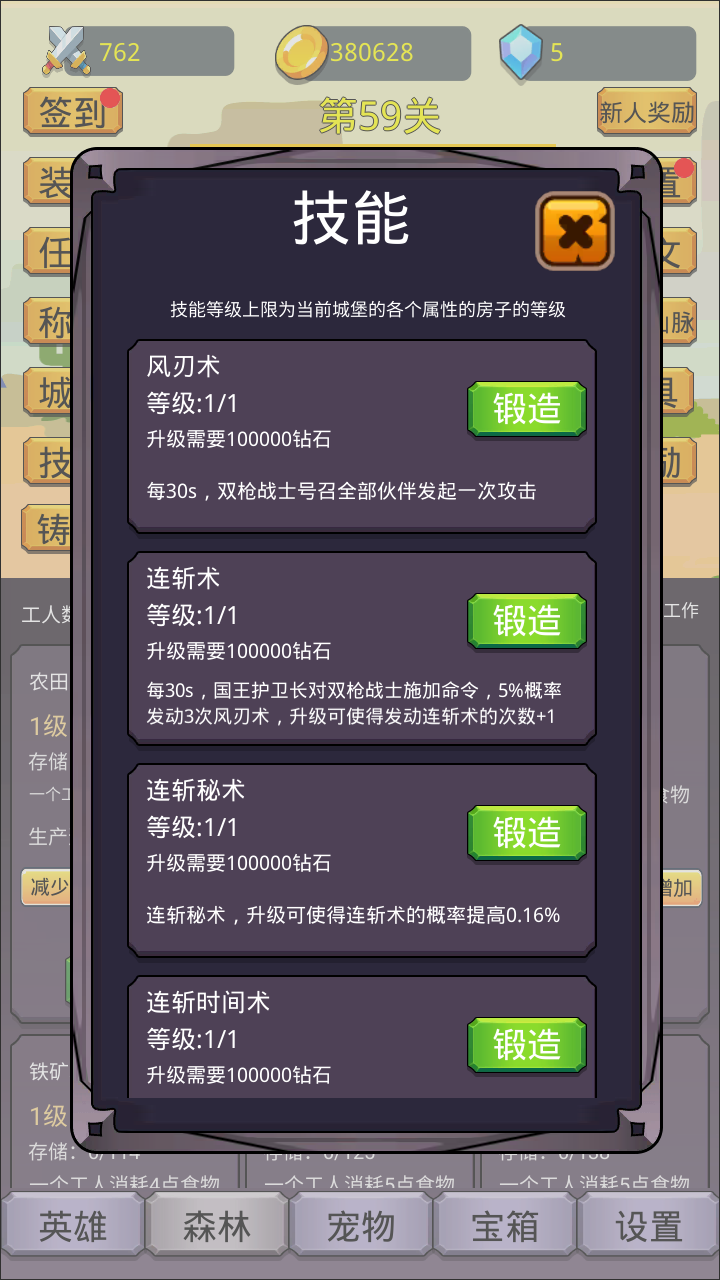
Task: Tap the 签到 check-in button
Action: pyautogui.click(x=72, y=112)
